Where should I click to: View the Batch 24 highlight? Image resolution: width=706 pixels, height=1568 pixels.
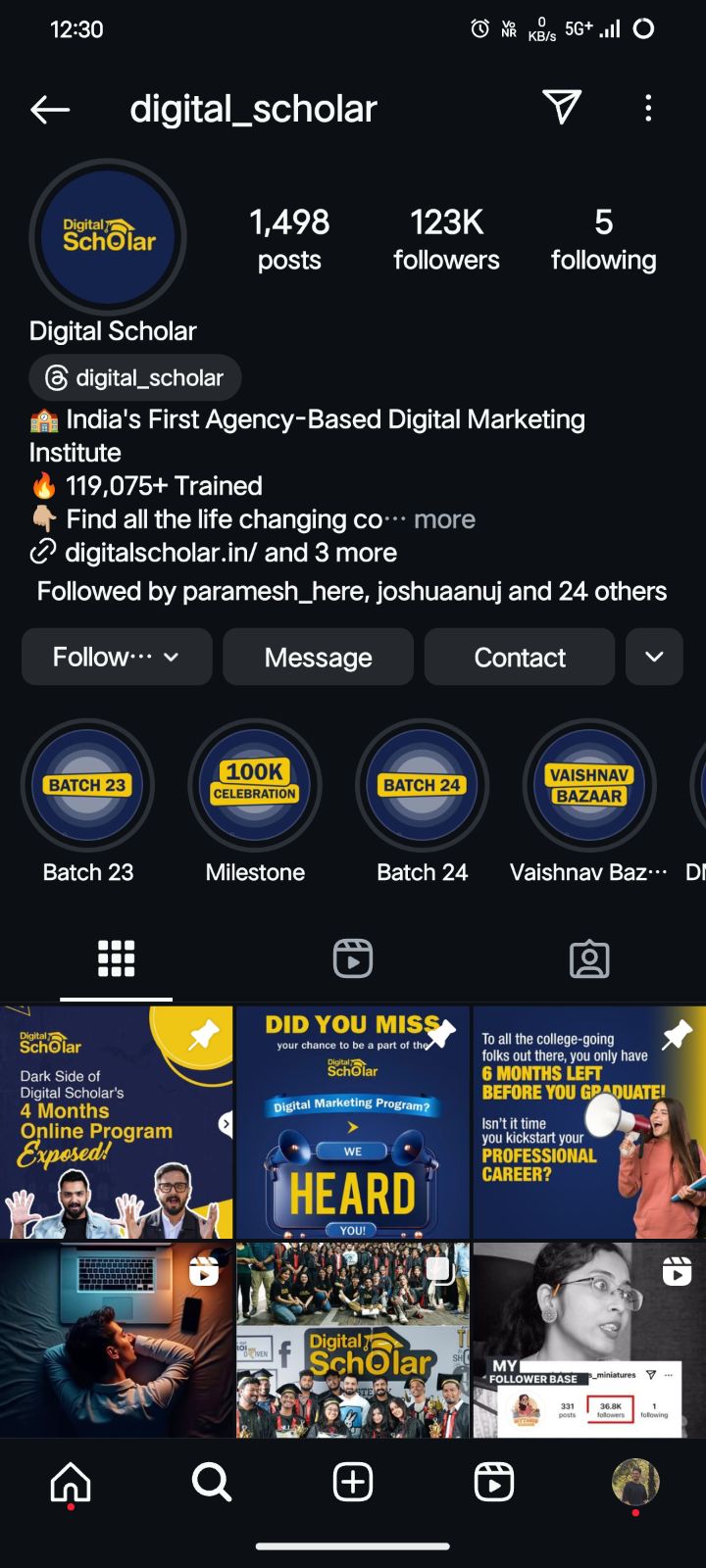click(423, 786)
